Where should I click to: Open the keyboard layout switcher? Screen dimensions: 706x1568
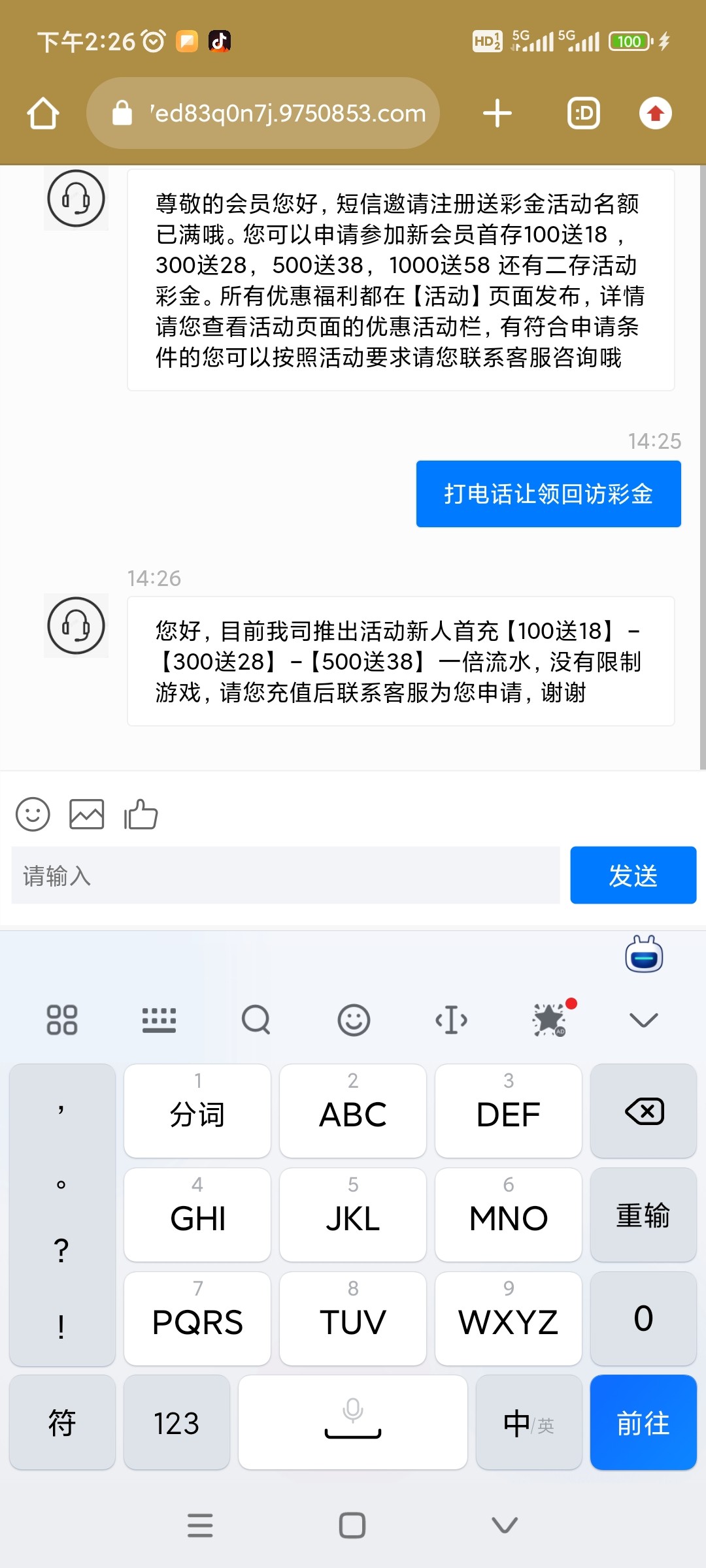pos(159,1019)
